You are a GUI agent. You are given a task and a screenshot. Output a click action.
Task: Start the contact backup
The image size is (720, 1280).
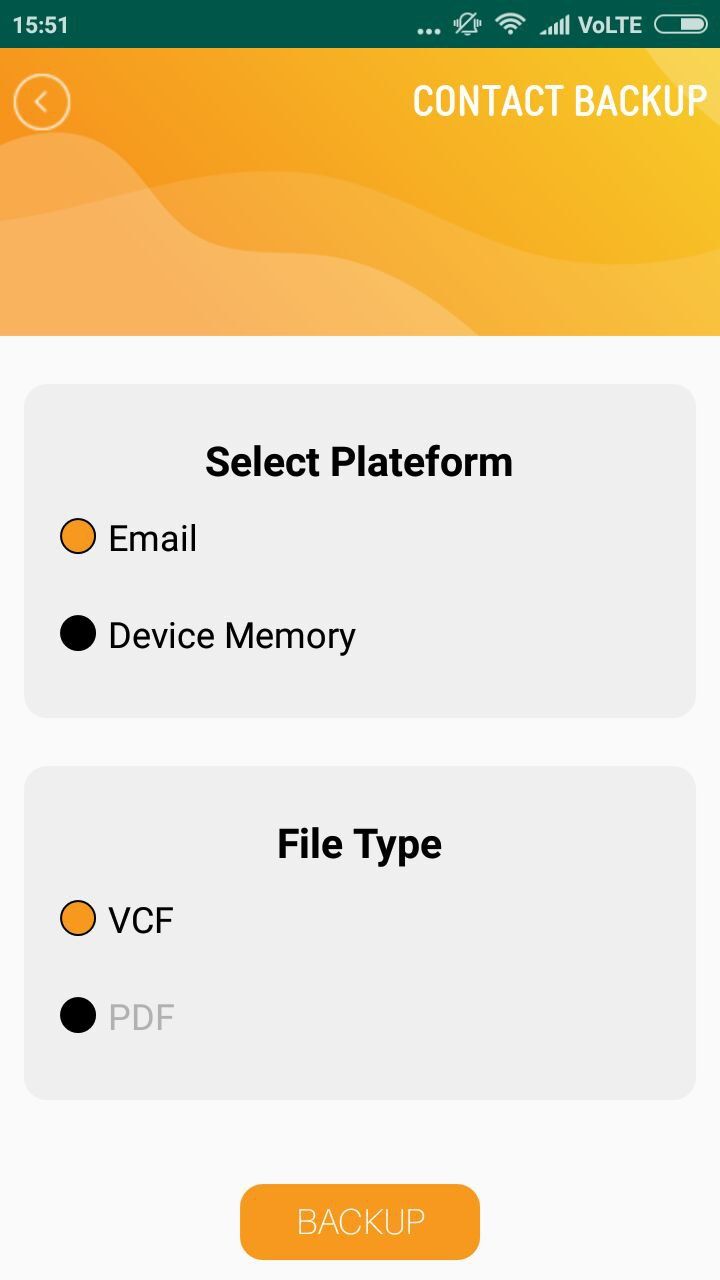[x=360, y=1221]
